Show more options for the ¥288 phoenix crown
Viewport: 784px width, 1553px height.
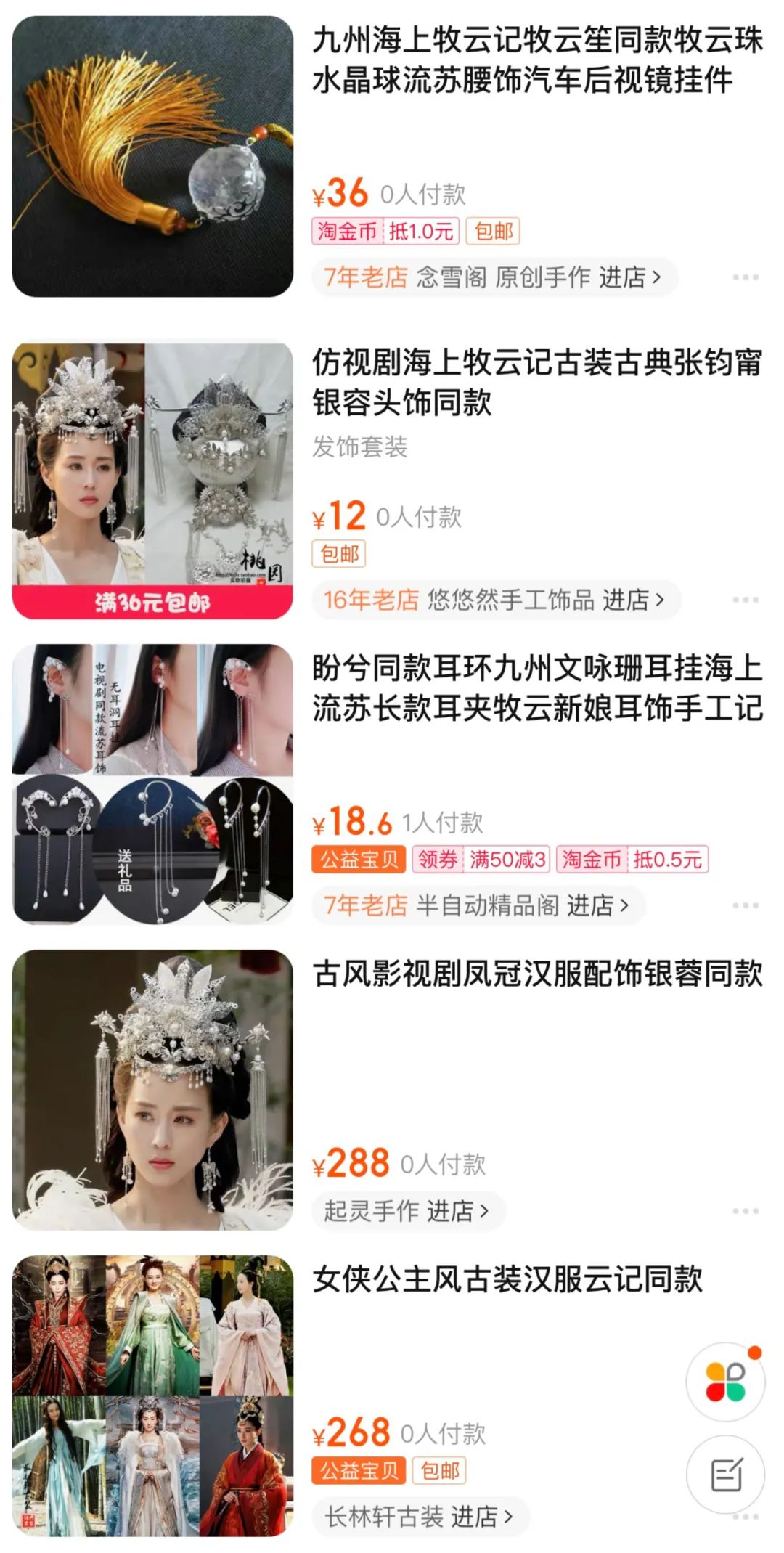tap(746, 1211)
